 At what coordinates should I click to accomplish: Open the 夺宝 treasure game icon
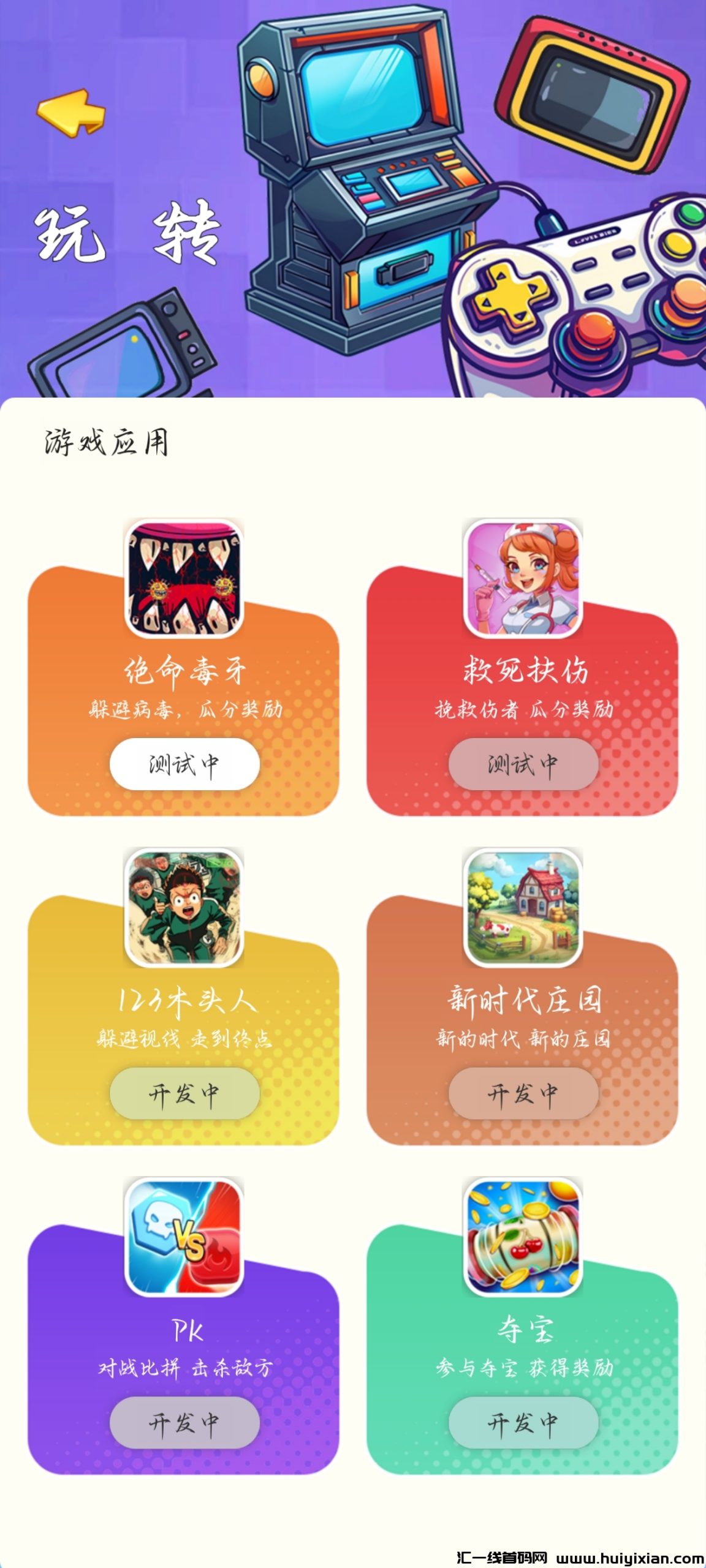523,1237
